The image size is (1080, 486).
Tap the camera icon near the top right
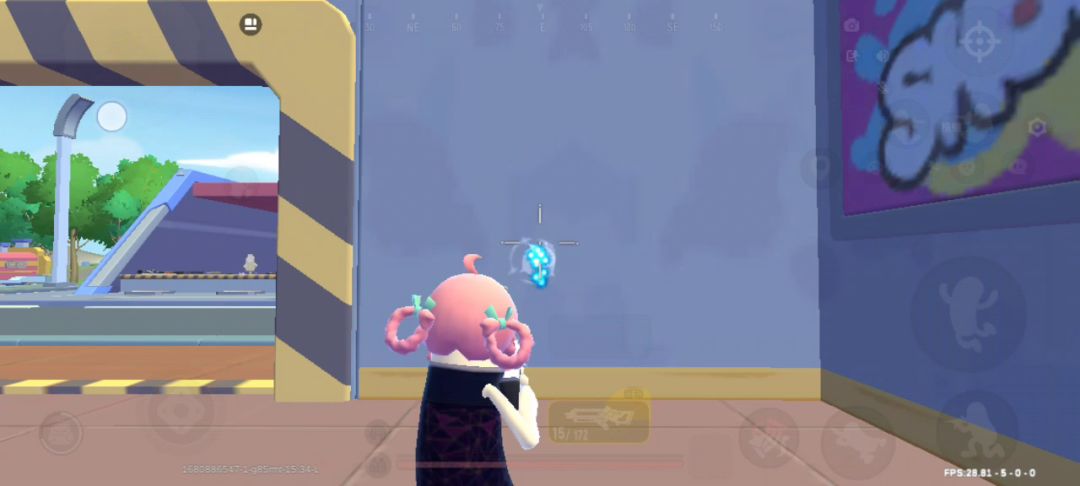pos(852,25)
